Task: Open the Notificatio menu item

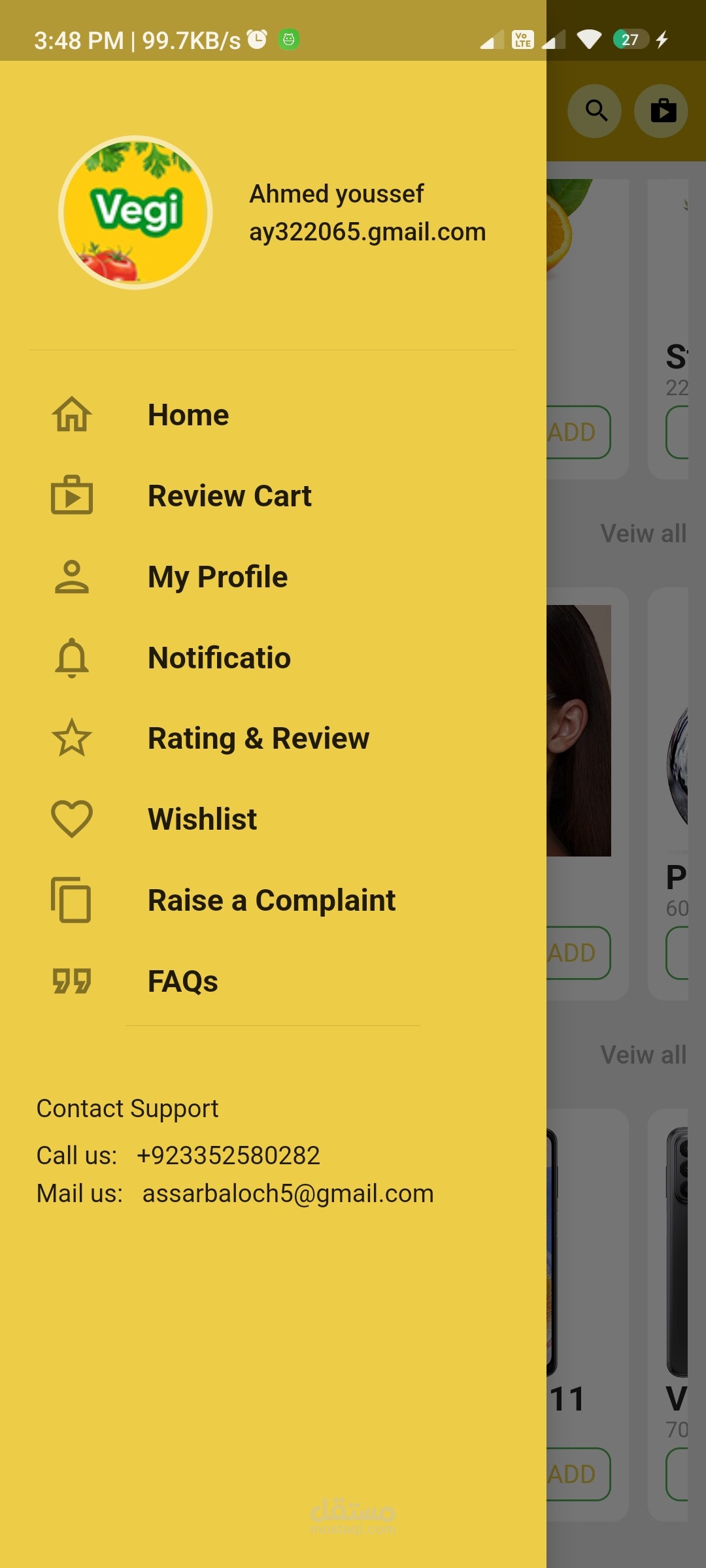Action: point(219,658)
